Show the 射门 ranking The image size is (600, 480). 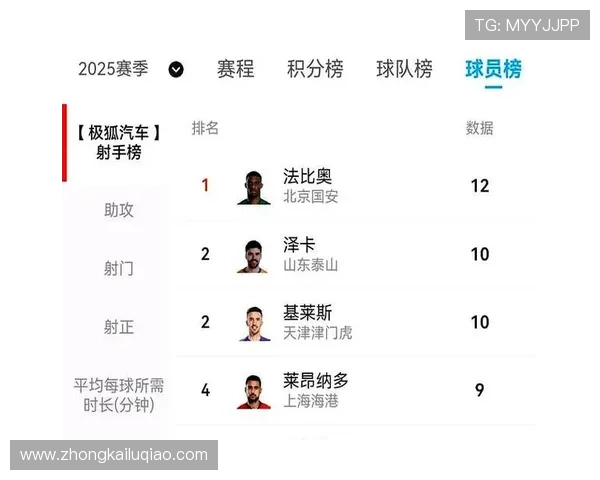(118, 268)
